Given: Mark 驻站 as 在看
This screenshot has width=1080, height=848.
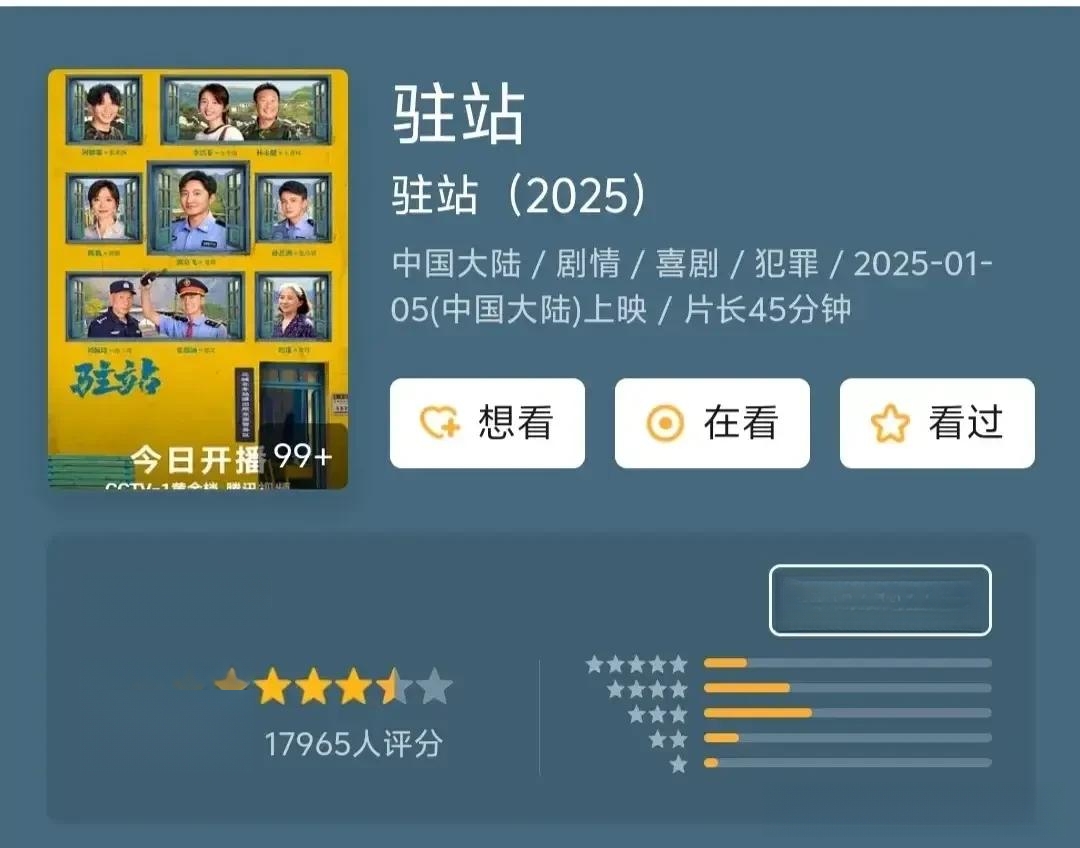Looking at the screenshot, I should [x=712, y=423].
